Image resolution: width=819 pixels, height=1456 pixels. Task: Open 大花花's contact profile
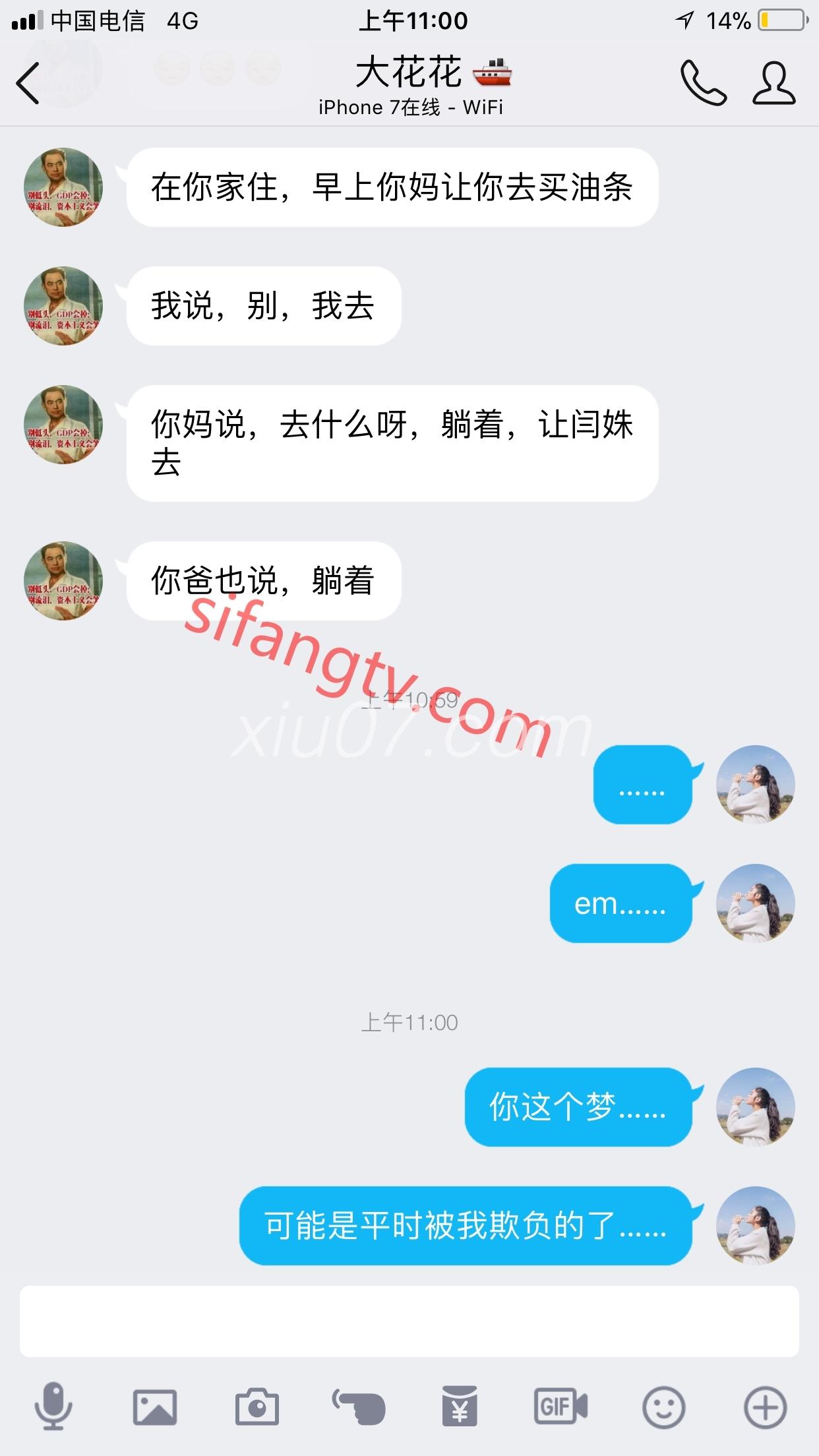click(x=774, y=83)
